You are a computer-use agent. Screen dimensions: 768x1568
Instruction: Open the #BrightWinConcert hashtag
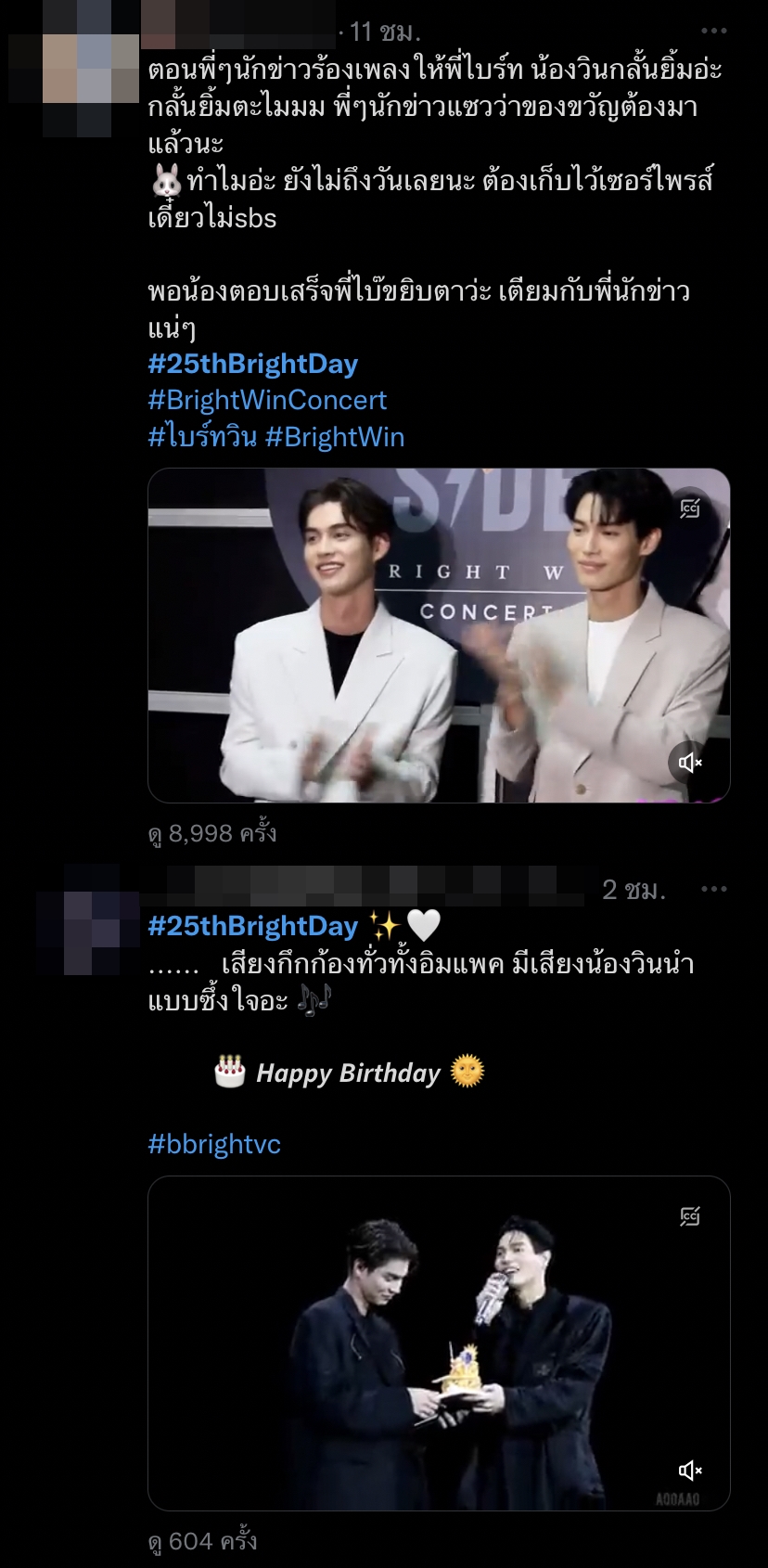[x=266, y=400]
